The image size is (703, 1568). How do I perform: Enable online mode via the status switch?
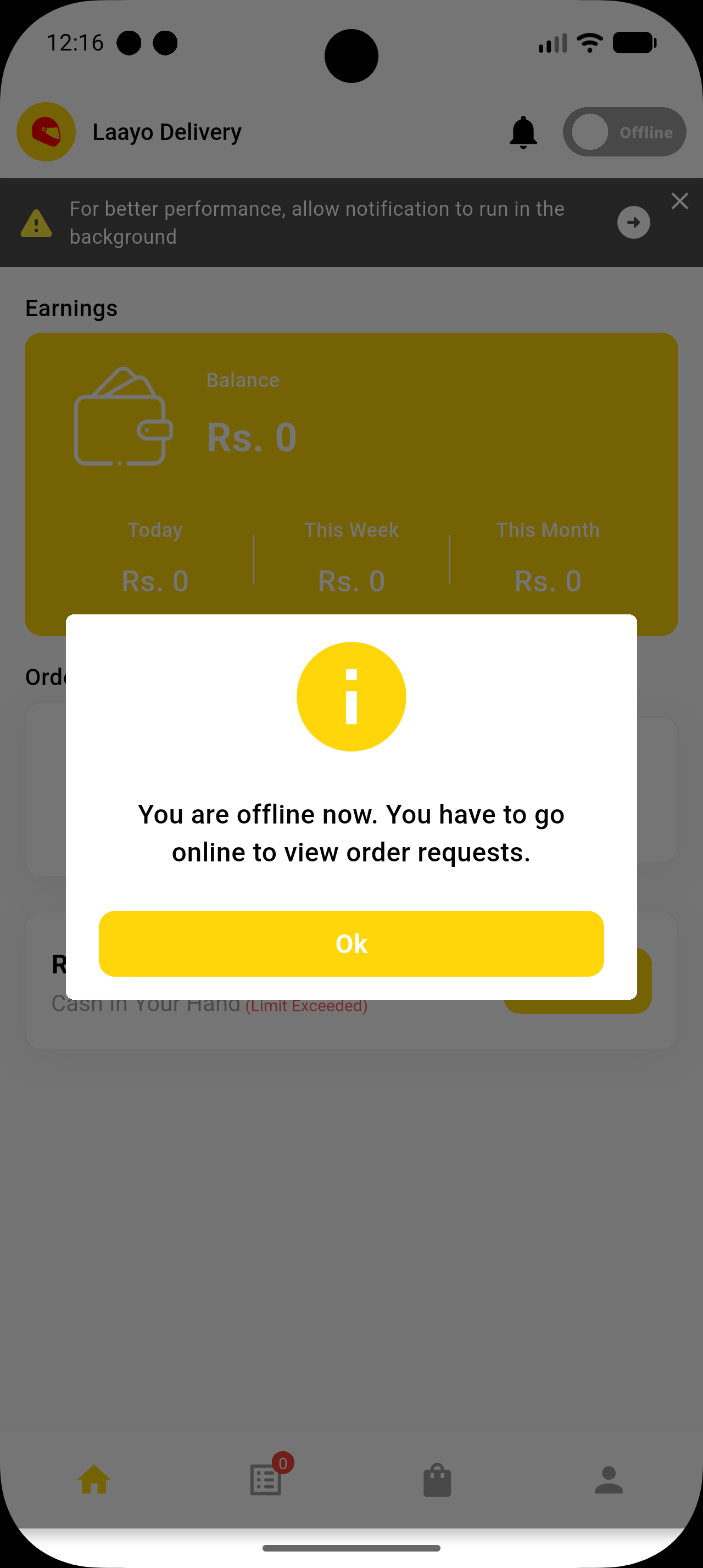click(624, 131)
